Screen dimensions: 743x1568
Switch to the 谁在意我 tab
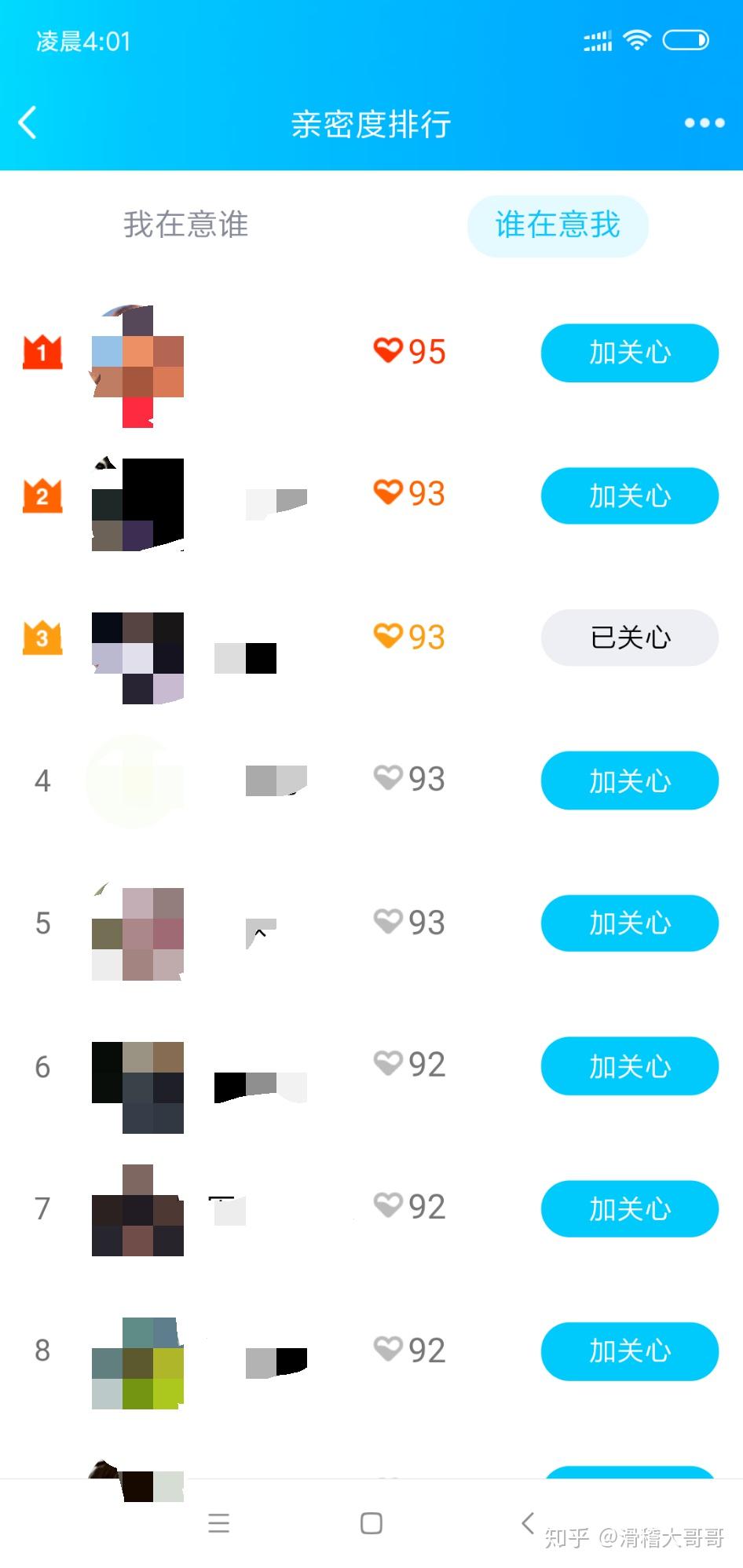[x=558, y=225]
